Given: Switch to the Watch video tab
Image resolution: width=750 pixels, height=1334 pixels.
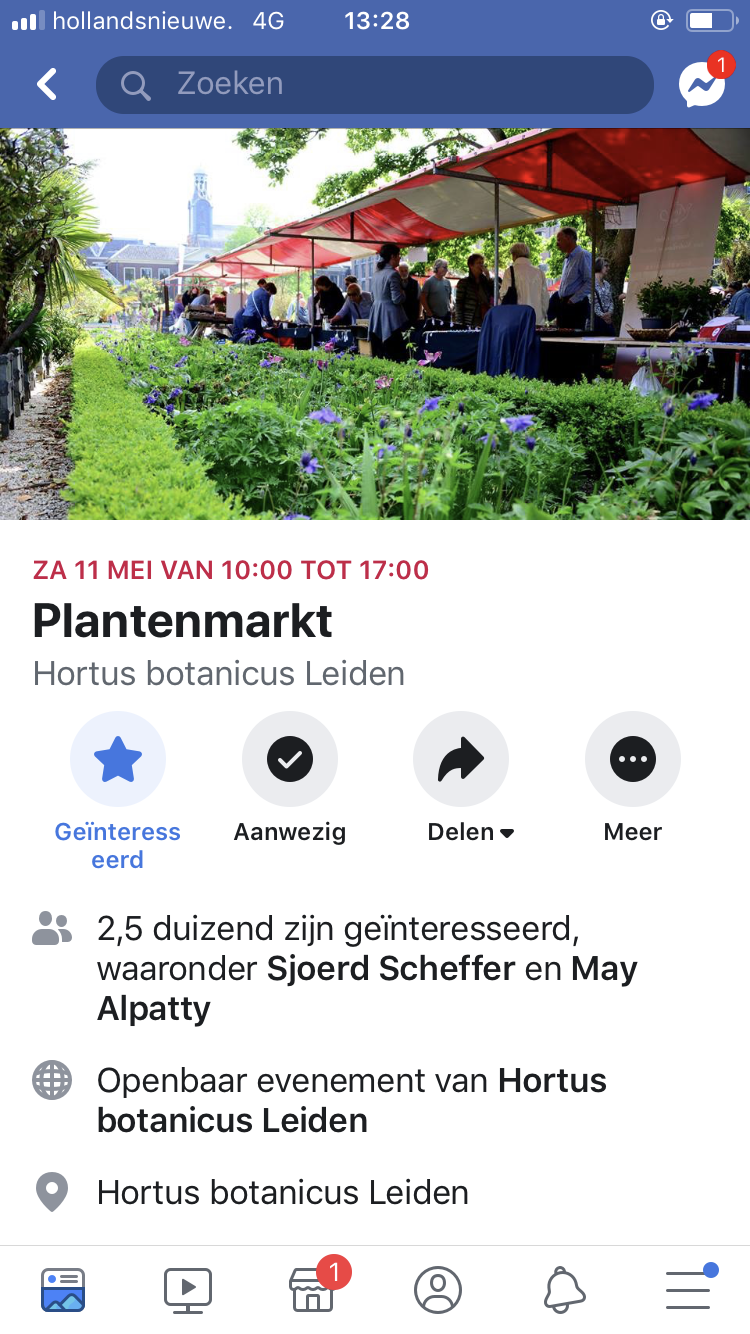Looking at the screenshot, I should 188,1290.
